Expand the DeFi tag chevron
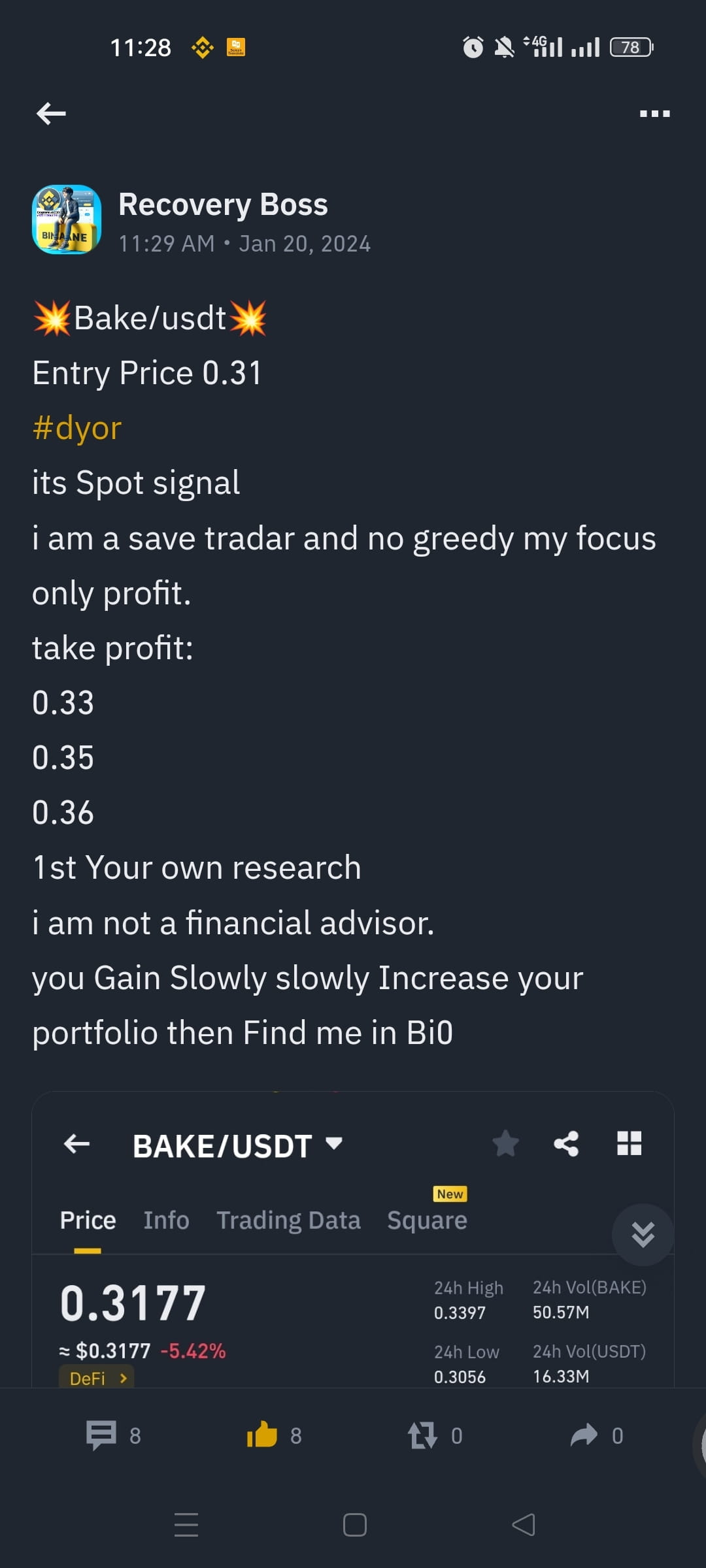The image size is (706, 1568). [122, 1379]
